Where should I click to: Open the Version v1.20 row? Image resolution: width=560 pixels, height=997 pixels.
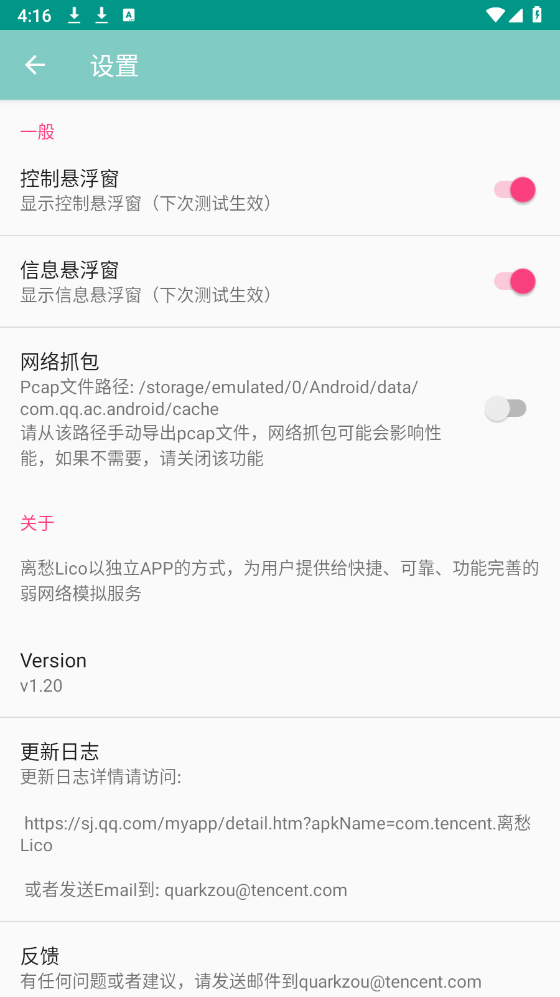pyautogui.click(x=280, y=672)
